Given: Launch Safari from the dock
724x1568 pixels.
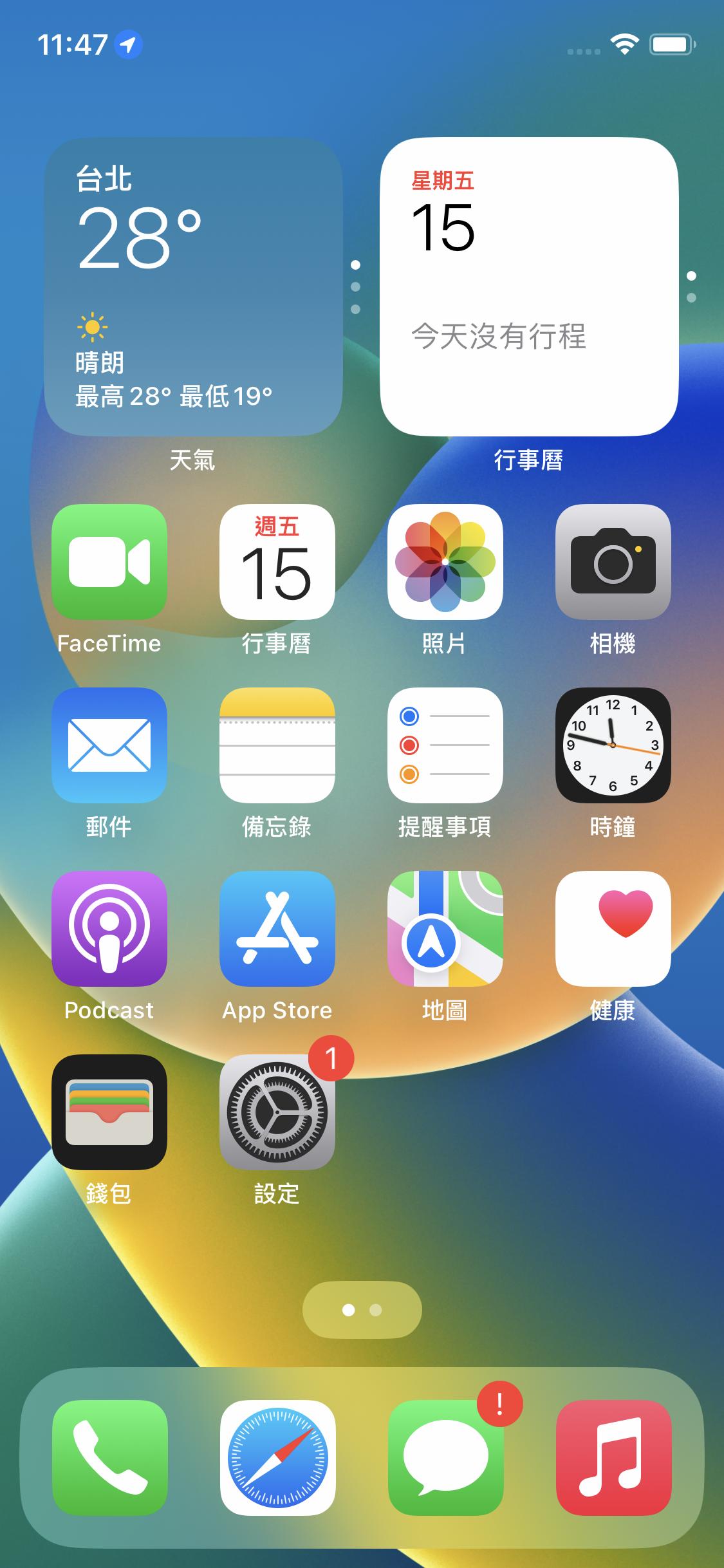Looking at the screenshot, I should tap(277, 1457).
